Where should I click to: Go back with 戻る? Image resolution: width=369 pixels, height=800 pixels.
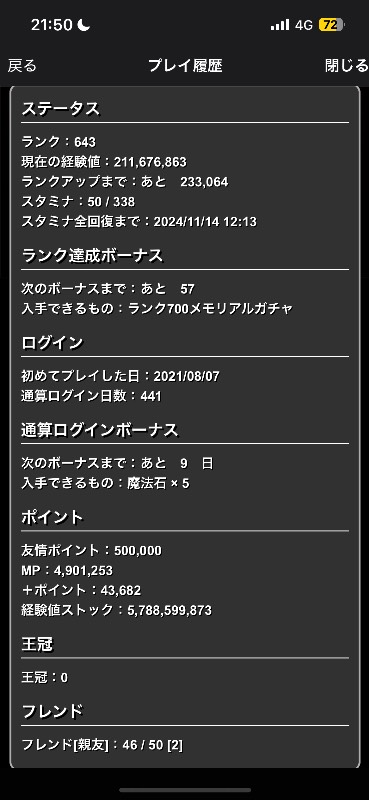[x=22, y=66]
